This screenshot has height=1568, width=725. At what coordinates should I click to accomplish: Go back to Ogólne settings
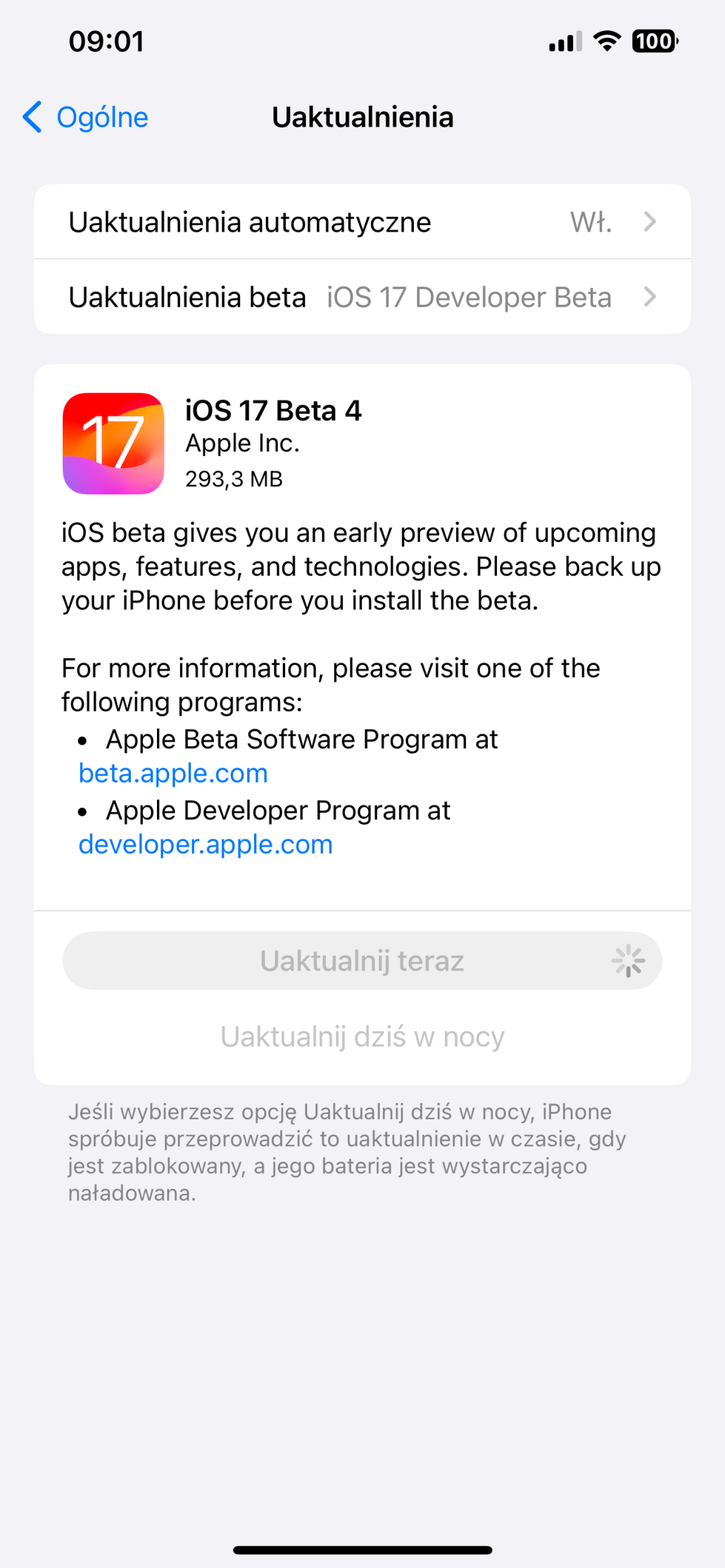pos(86,117)
